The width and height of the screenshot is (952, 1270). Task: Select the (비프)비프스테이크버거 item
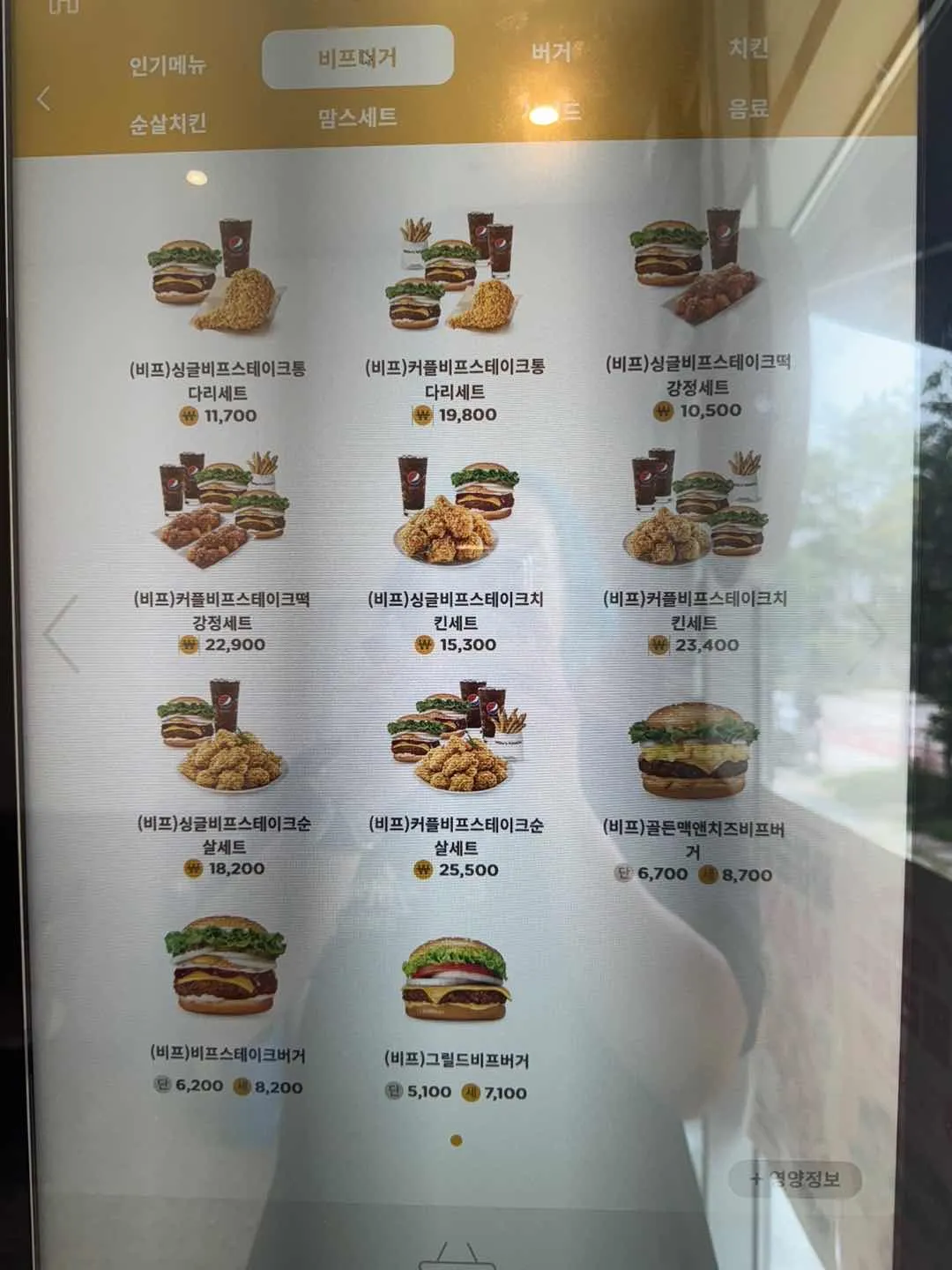(x=227, y=967)
